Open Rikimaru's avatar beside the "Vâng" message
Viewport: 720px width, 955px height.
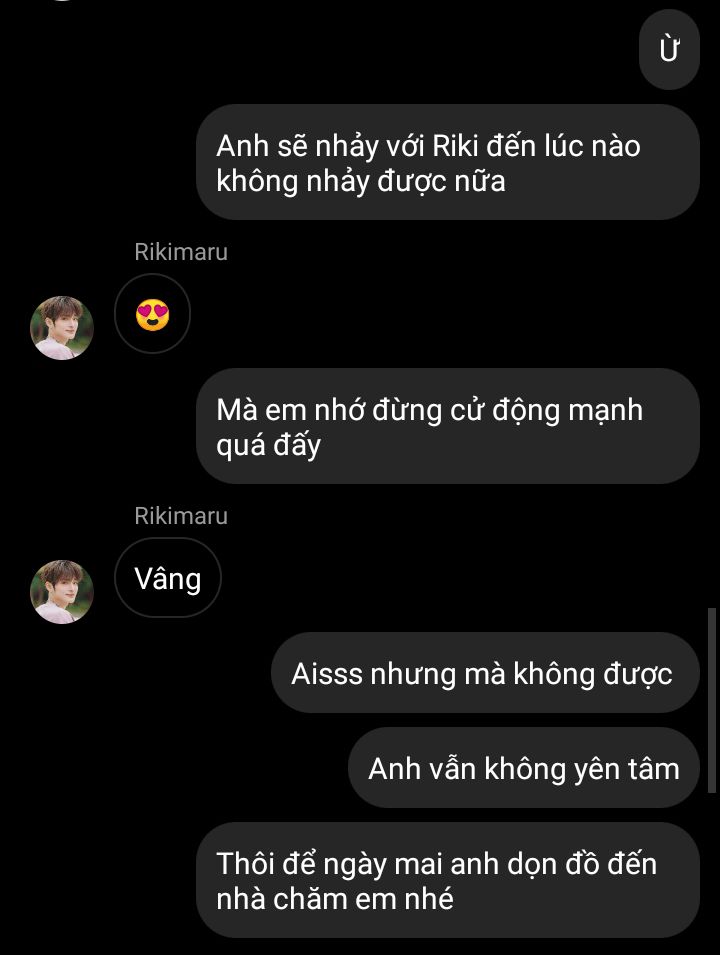point(62,592)
